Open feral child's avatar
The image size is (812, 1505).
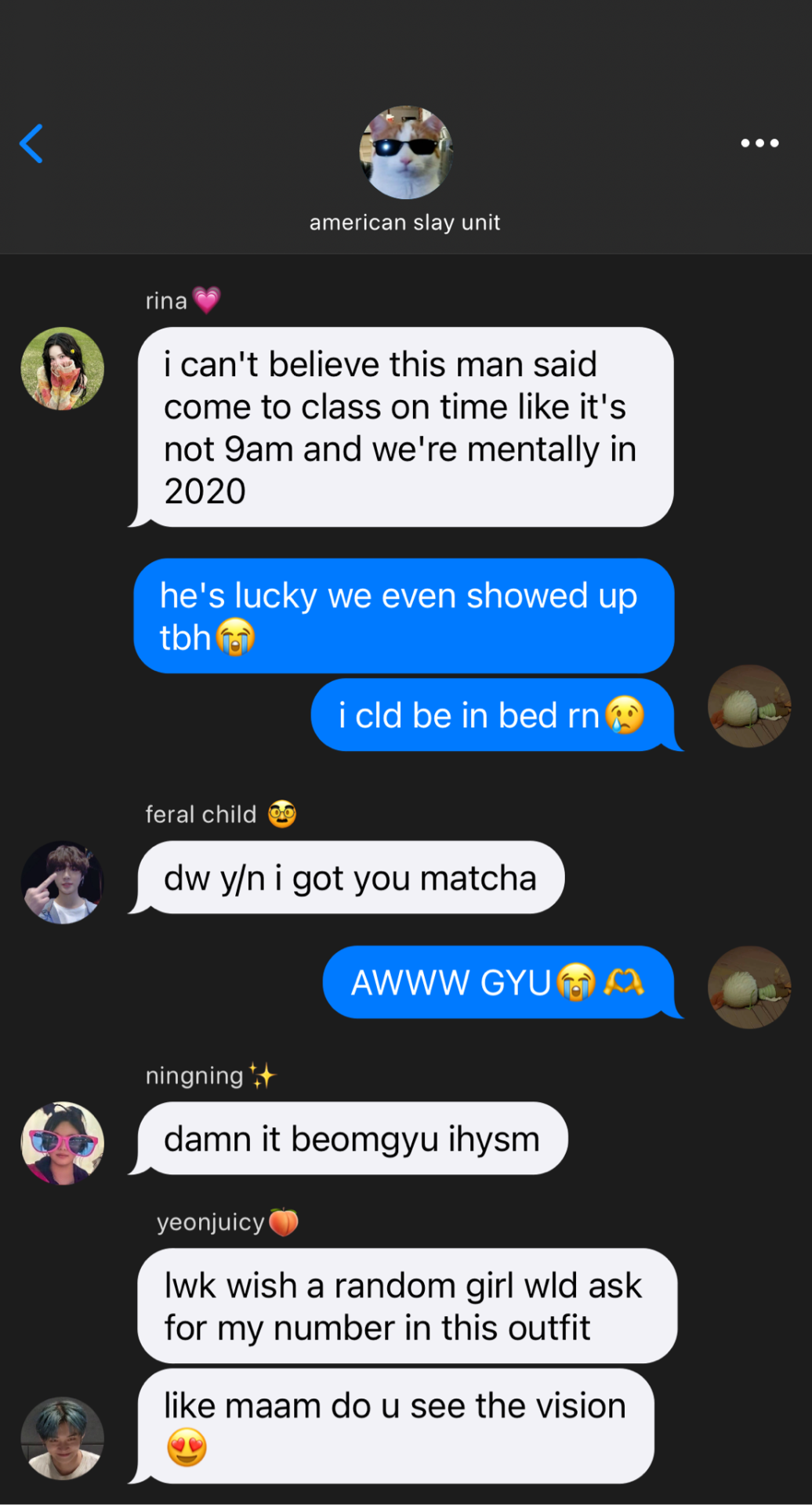pos(63,883)
